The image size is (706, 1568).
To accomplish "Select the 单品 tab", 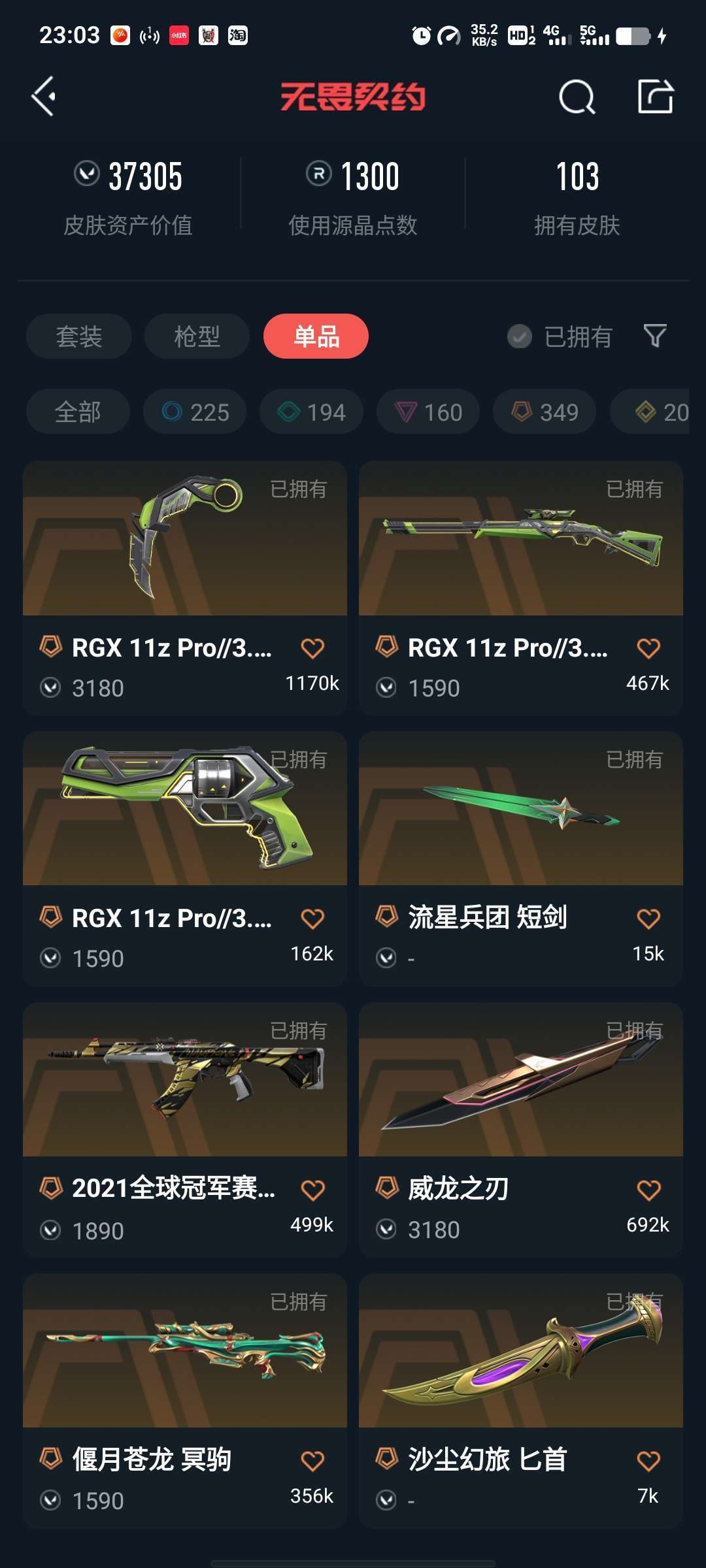I will tap(315, 336).
